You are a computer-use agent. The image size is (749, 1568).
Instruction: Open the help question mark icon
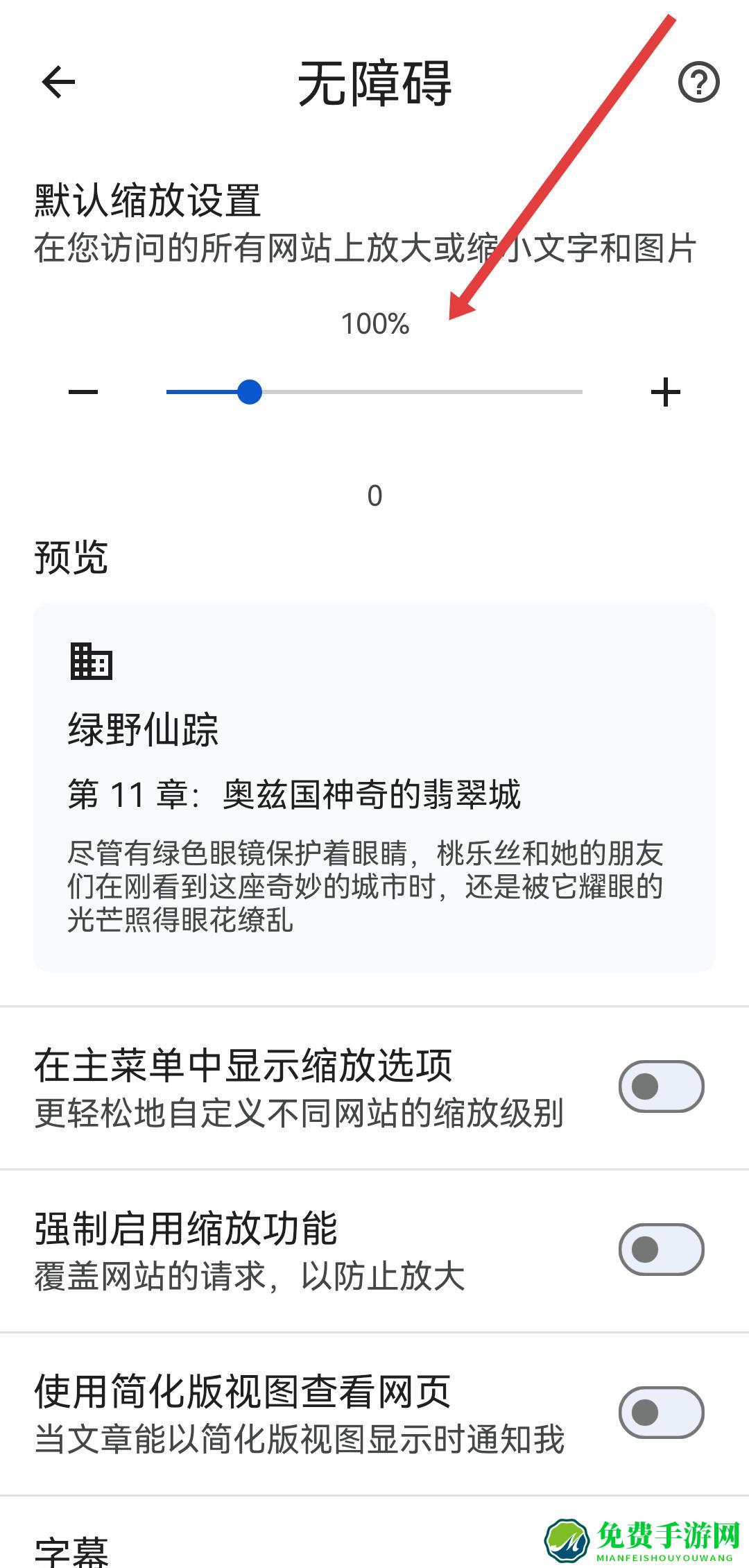[698, 83]
